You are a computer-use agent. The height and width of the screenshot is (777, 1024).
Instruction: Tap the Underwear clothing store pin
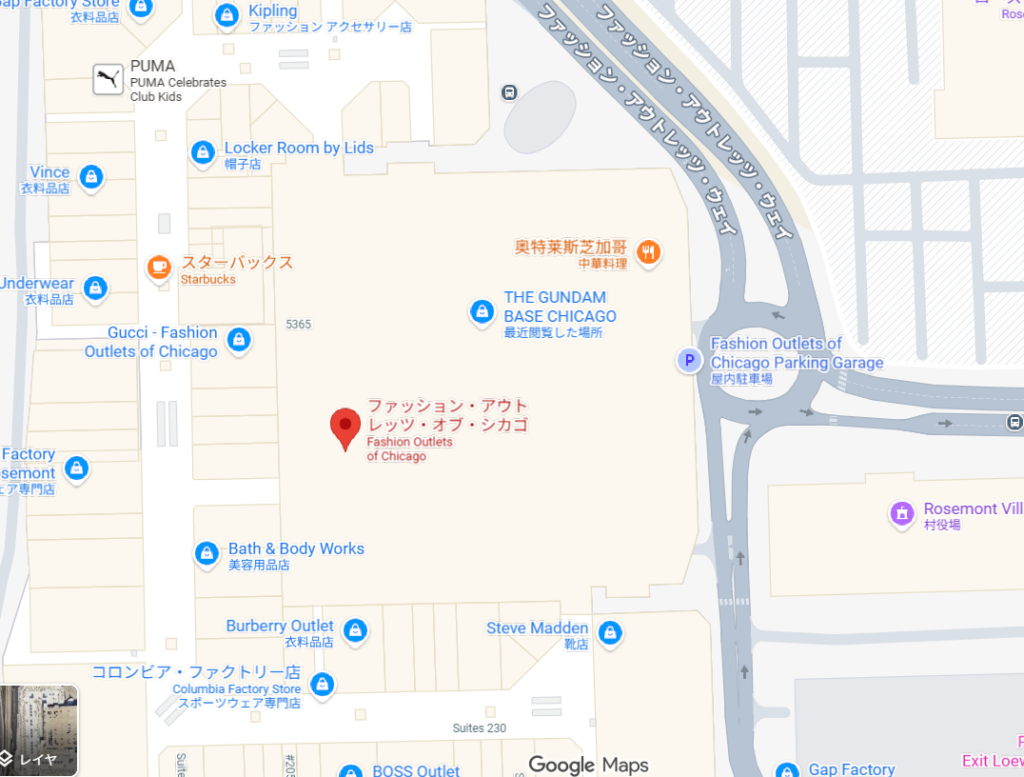click(95, 288)
